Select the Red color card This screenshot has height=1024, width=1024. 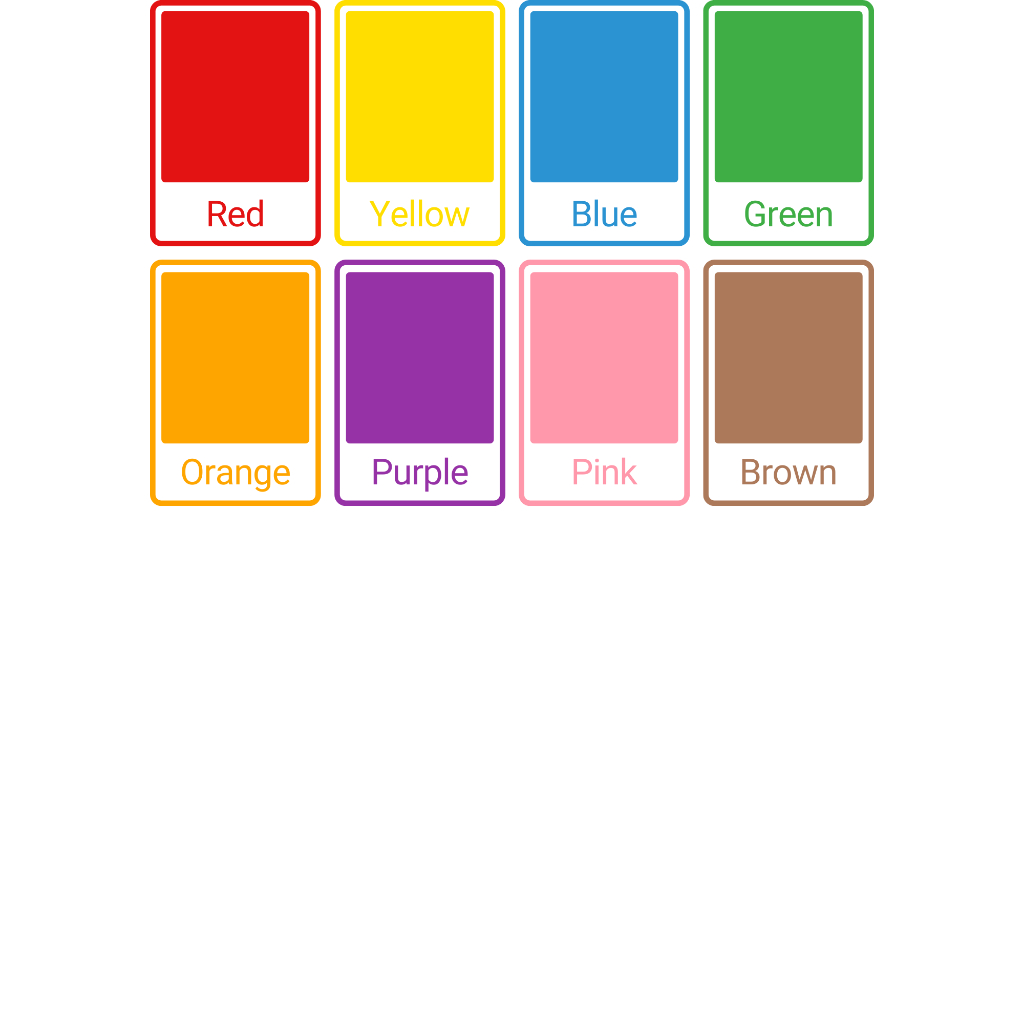point(235,123)
